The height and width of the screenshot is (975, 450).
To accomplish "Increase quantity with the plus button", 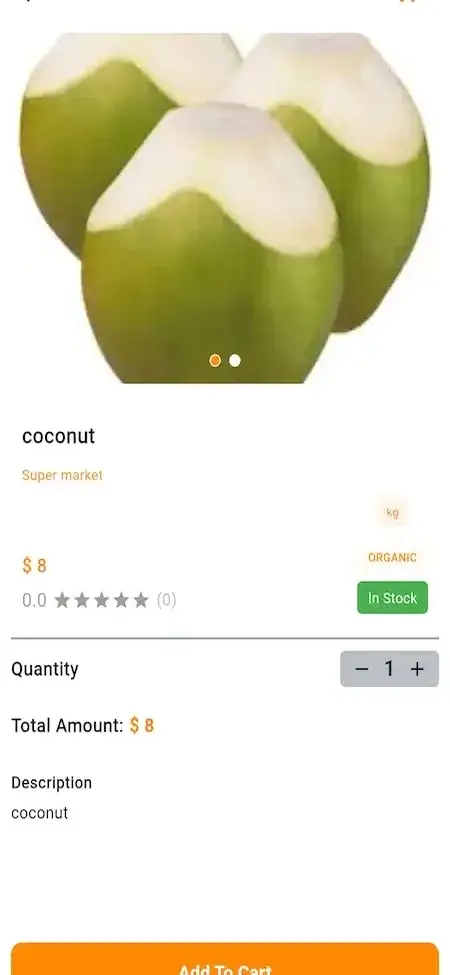I will tap(417, 669).
